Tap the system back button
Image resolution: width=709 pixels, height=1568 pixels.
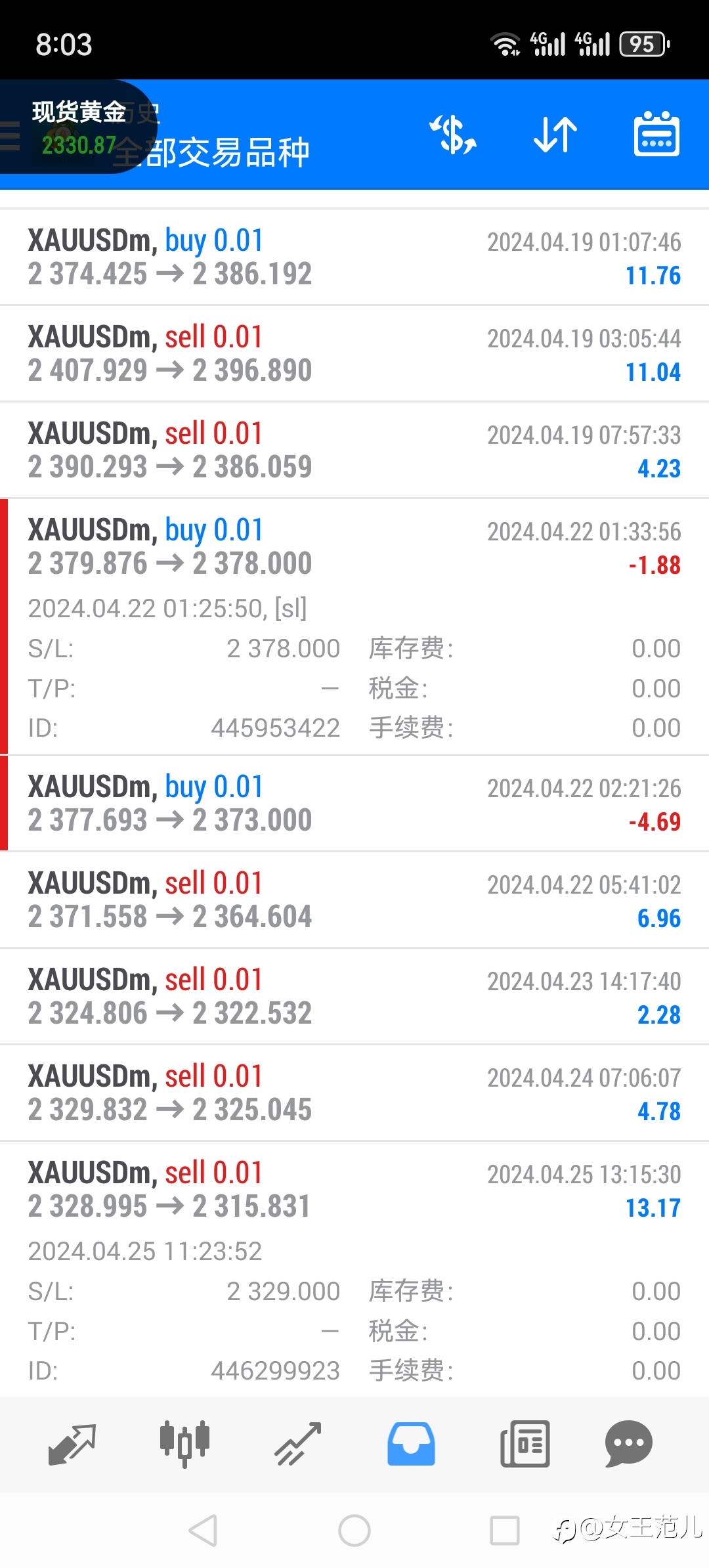[x=203, y=1531]
